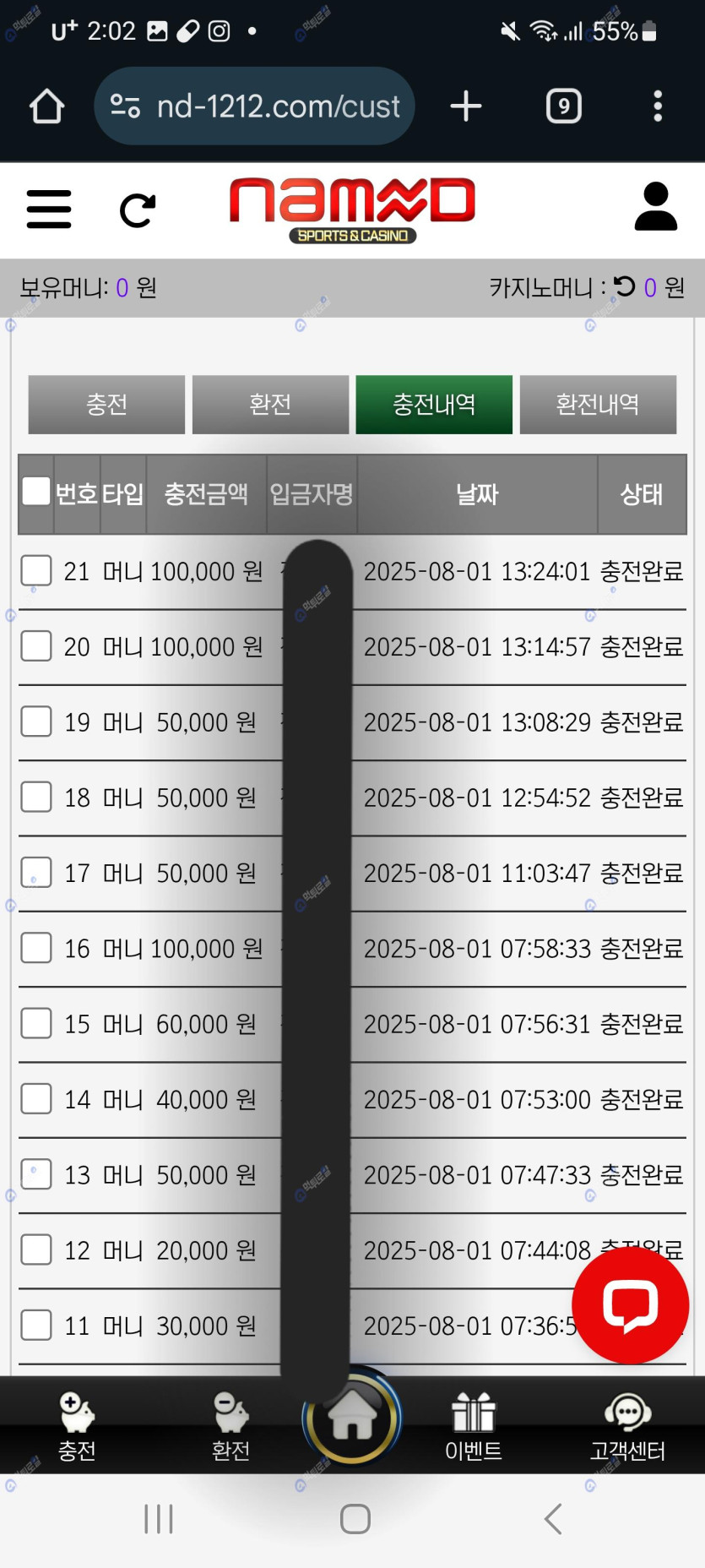Open the red live chat bubble

click(630, 1305)
